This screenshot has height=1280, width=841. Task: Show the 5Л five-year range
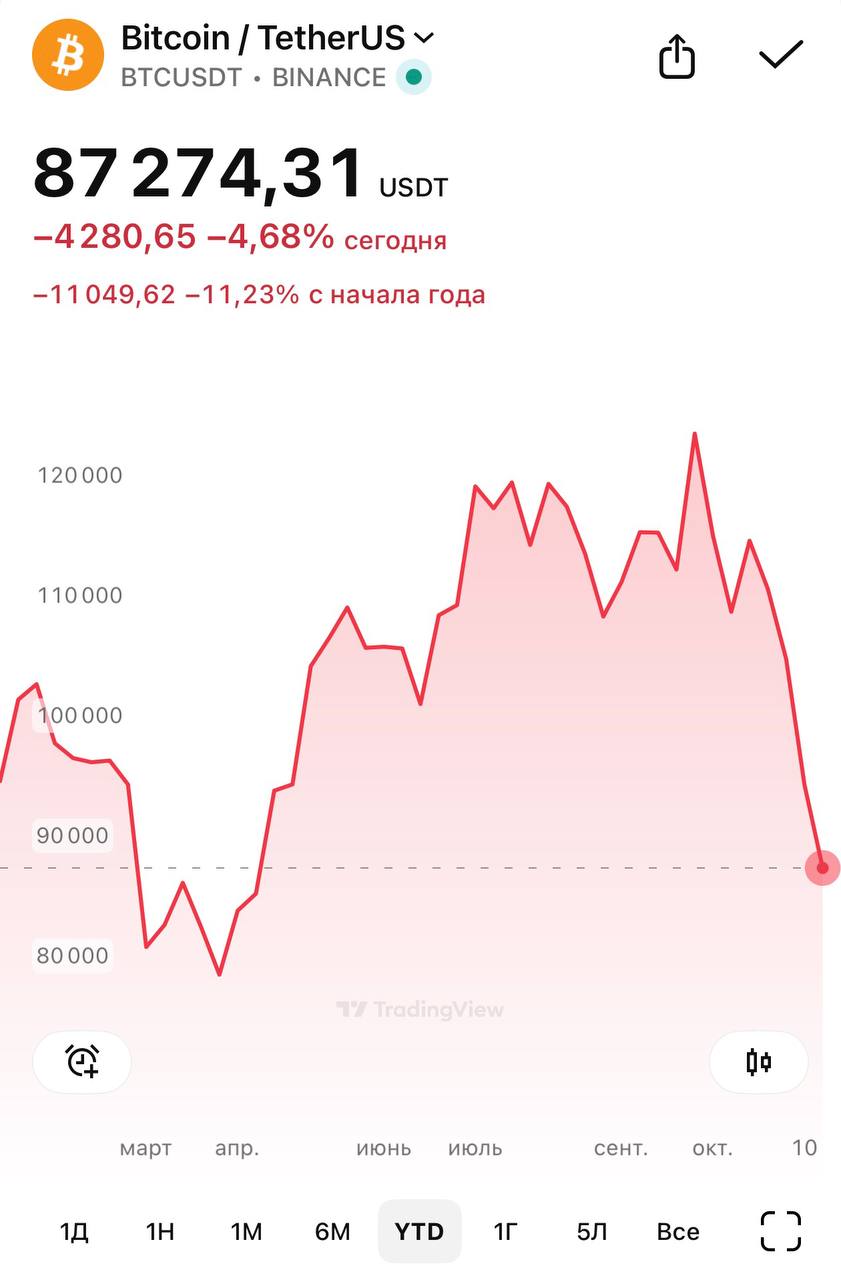(592, 1231)
